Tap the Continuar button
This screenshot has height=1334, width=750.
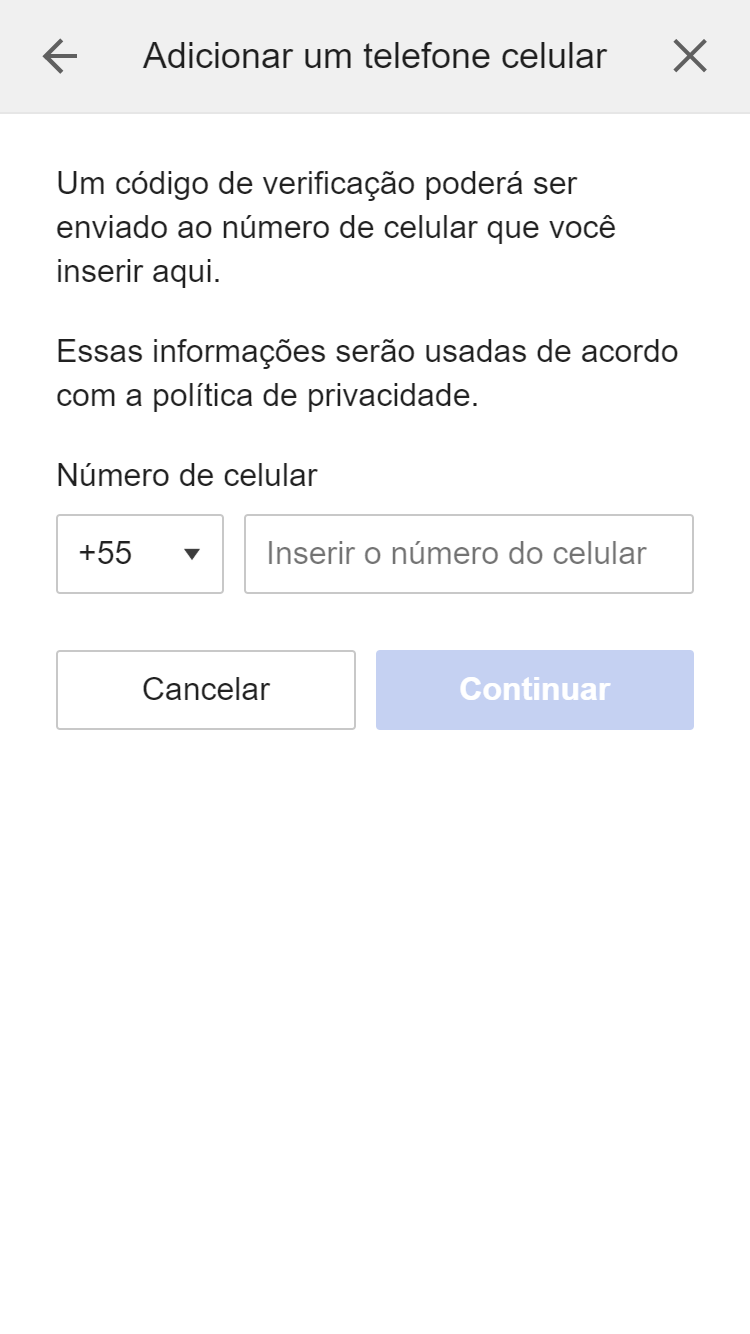click(534, 690)
